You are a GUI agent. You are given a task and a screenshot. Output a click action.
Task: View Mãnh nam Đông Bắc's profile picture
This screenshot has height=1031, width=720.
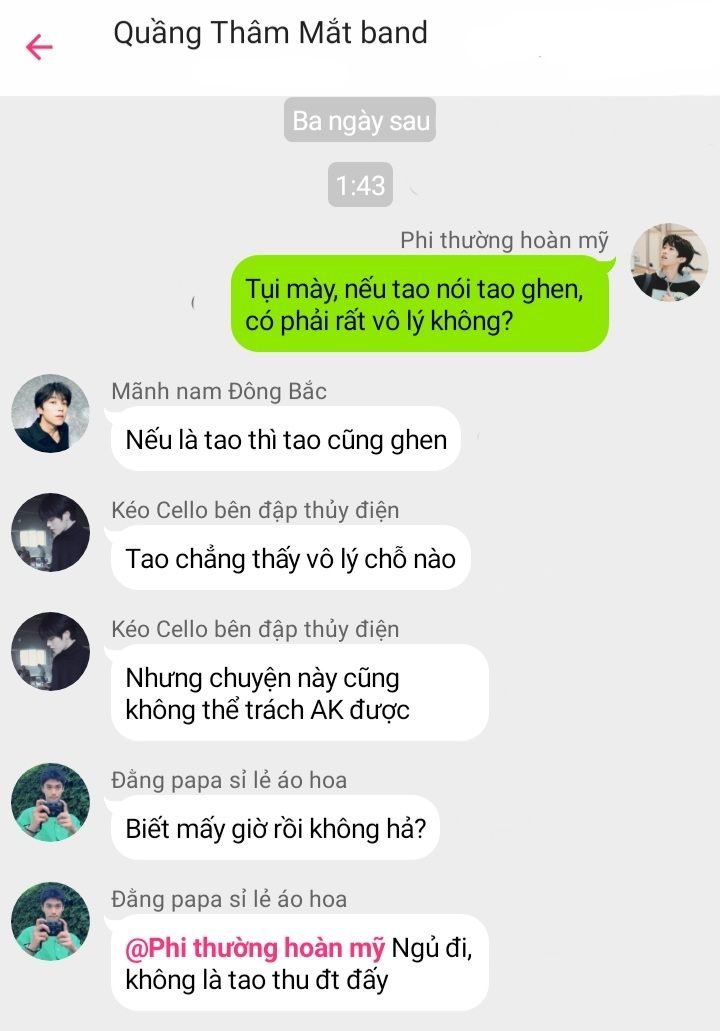pyautogui.click(x=50, y=414)
